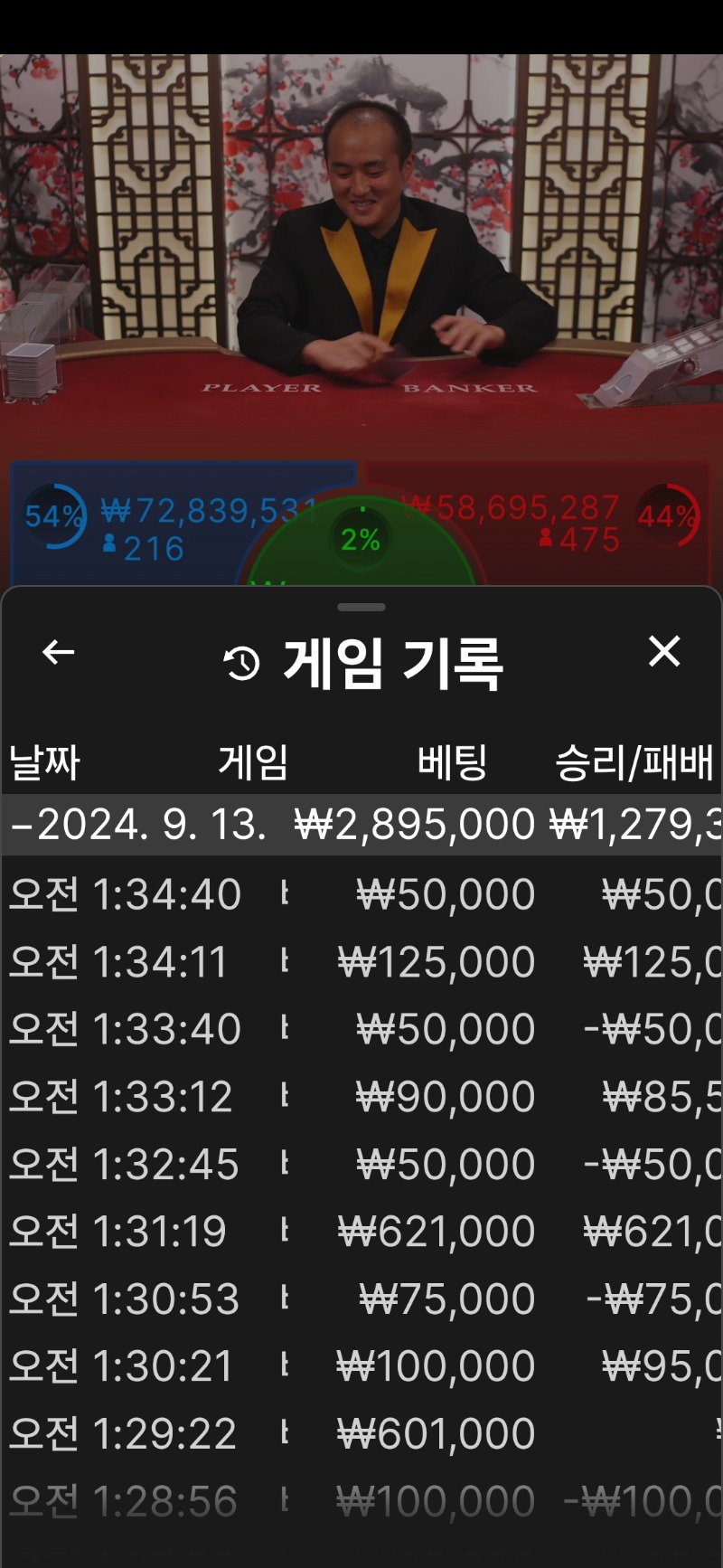723x1568 pixels.
Task: Open the 오전 1:28:56 game record
Action: (x=361, y=1501)
